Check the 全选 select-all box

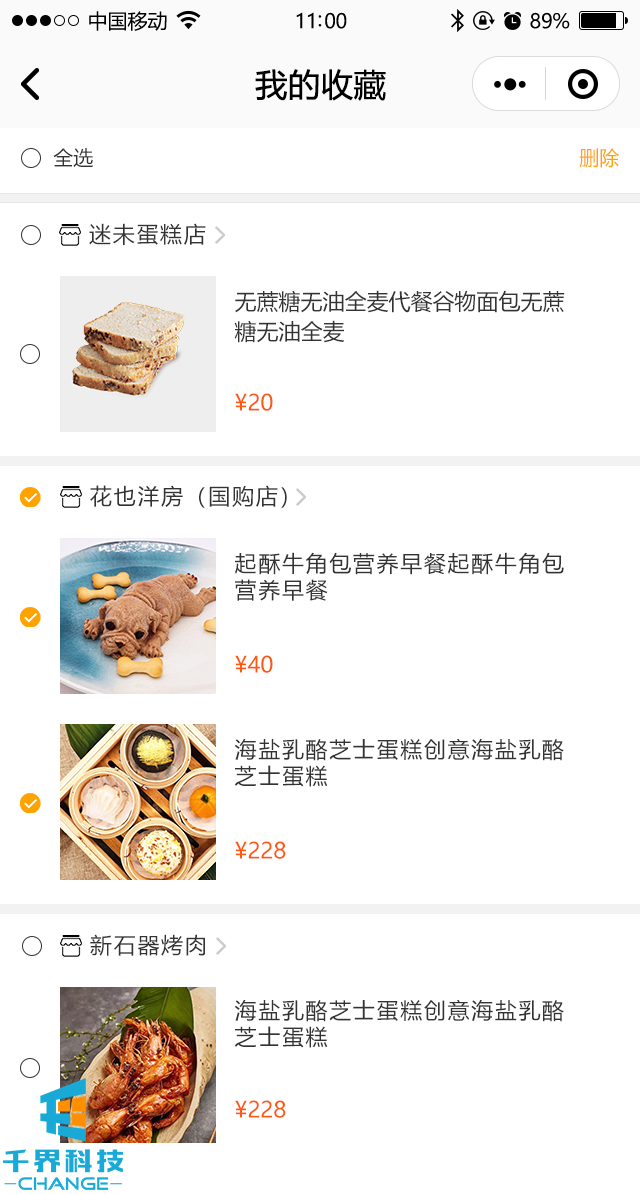31,158
